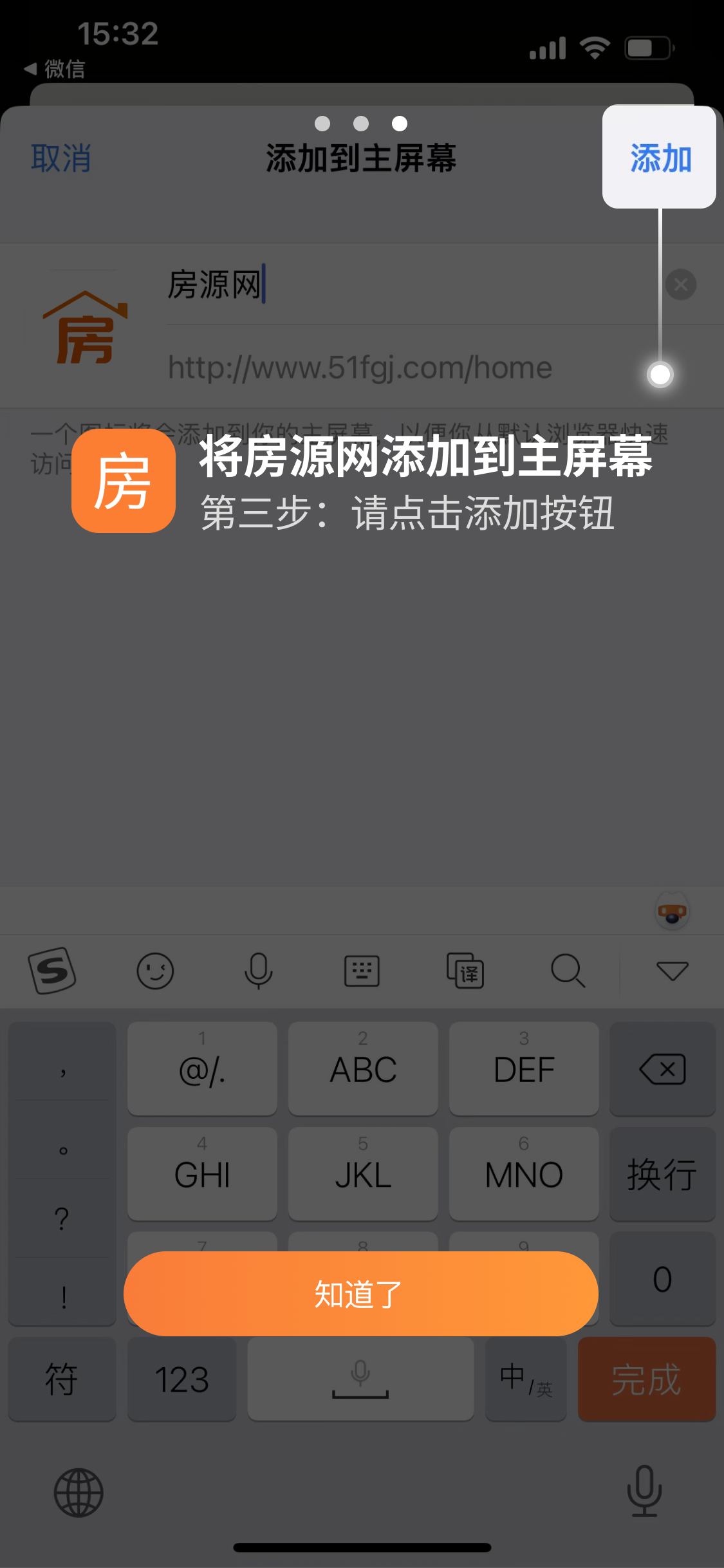724x1568 pixels.
Task: Open keyboard search tool
Action: click(x=568, y=971)
